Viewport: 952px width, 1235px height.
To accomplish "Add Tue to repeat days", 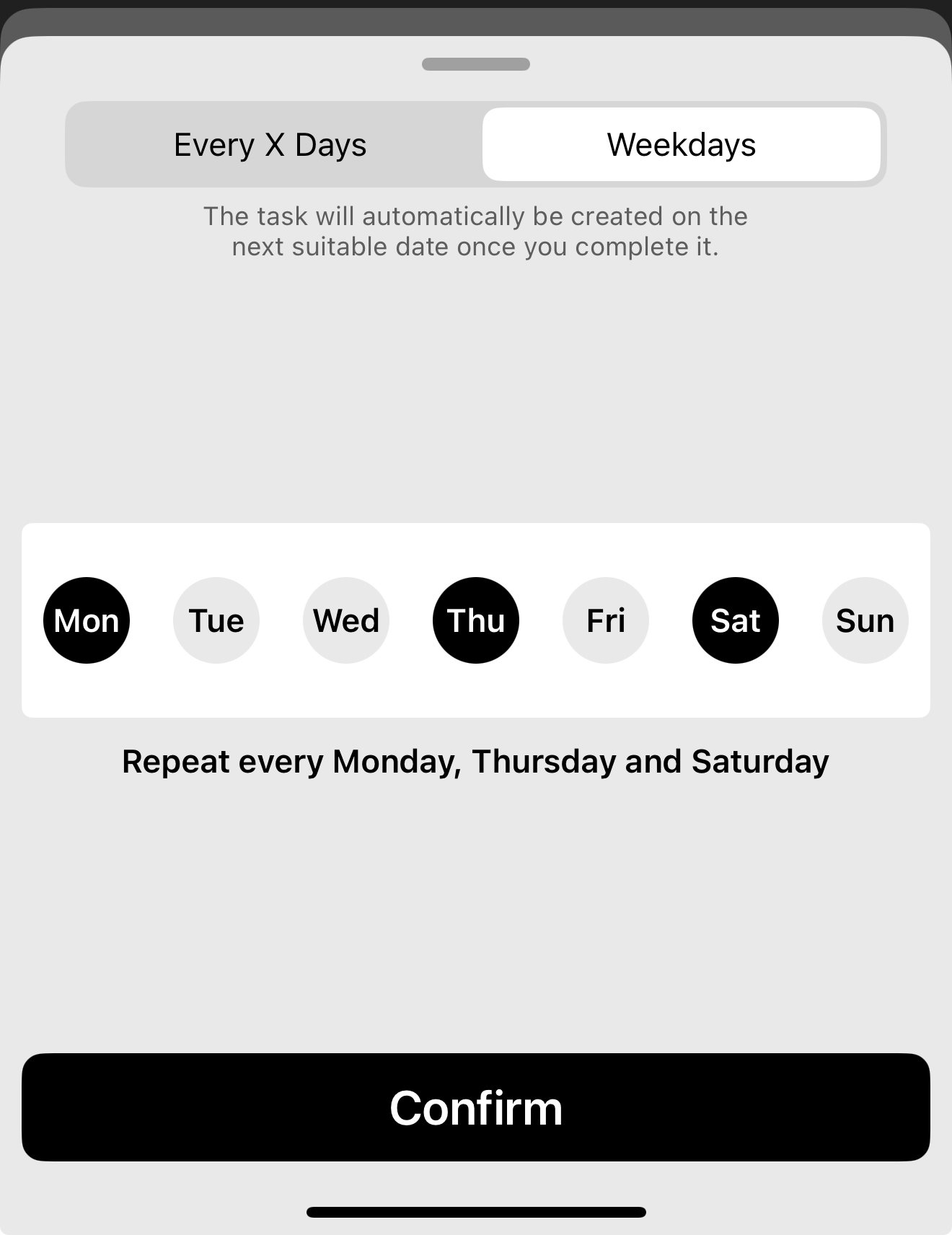I will click(x=216, y=620).
